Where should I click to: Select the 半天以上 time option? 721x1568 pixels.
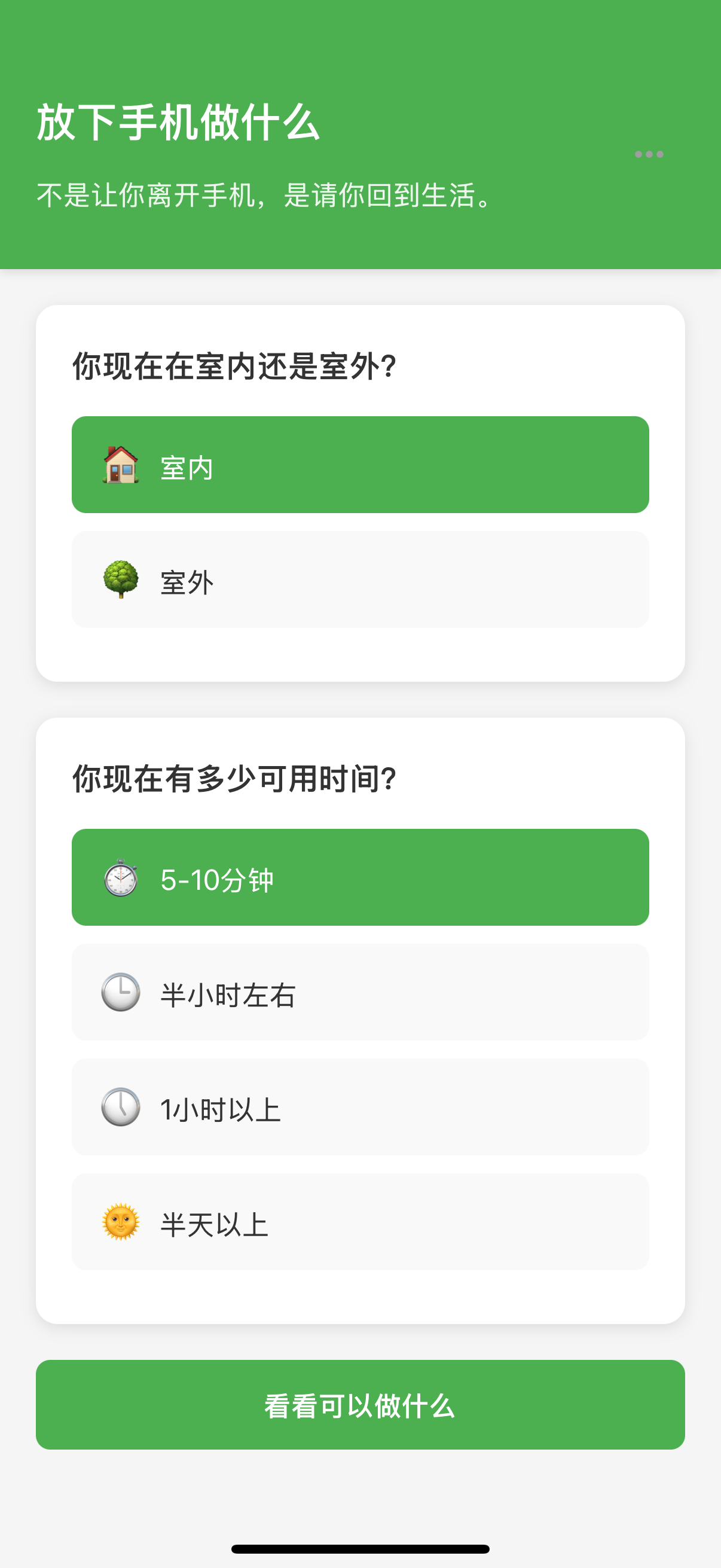point(360,1221)
